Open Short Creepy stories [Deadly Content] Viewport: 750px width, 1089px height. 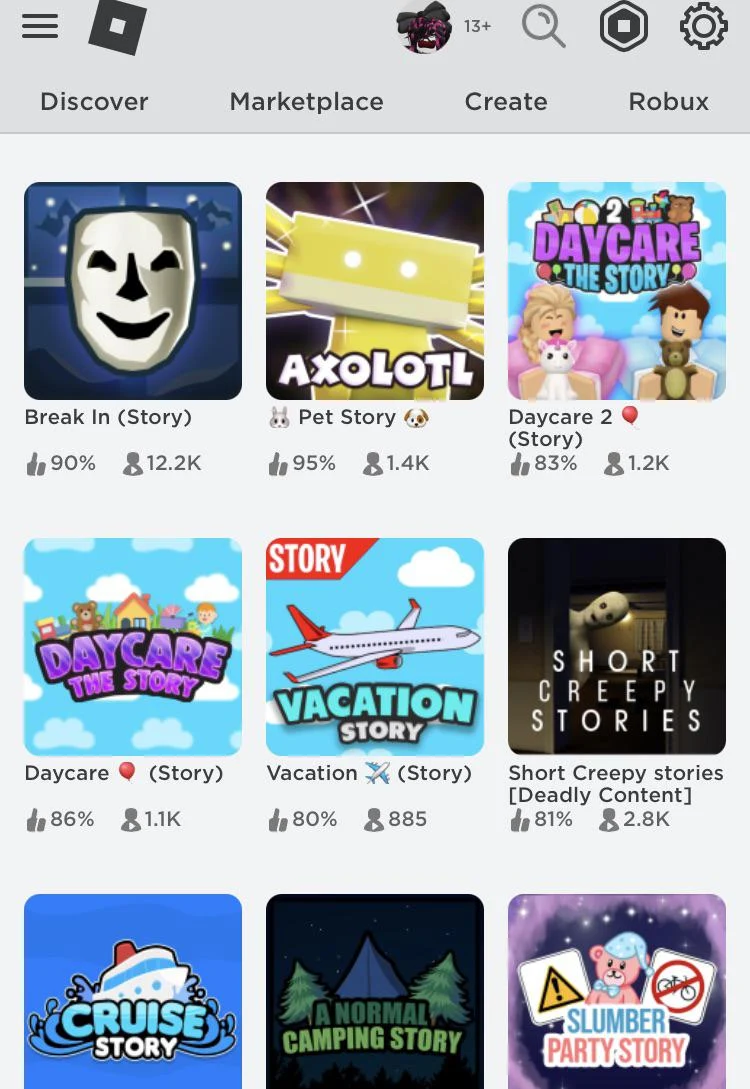(616, 645)
